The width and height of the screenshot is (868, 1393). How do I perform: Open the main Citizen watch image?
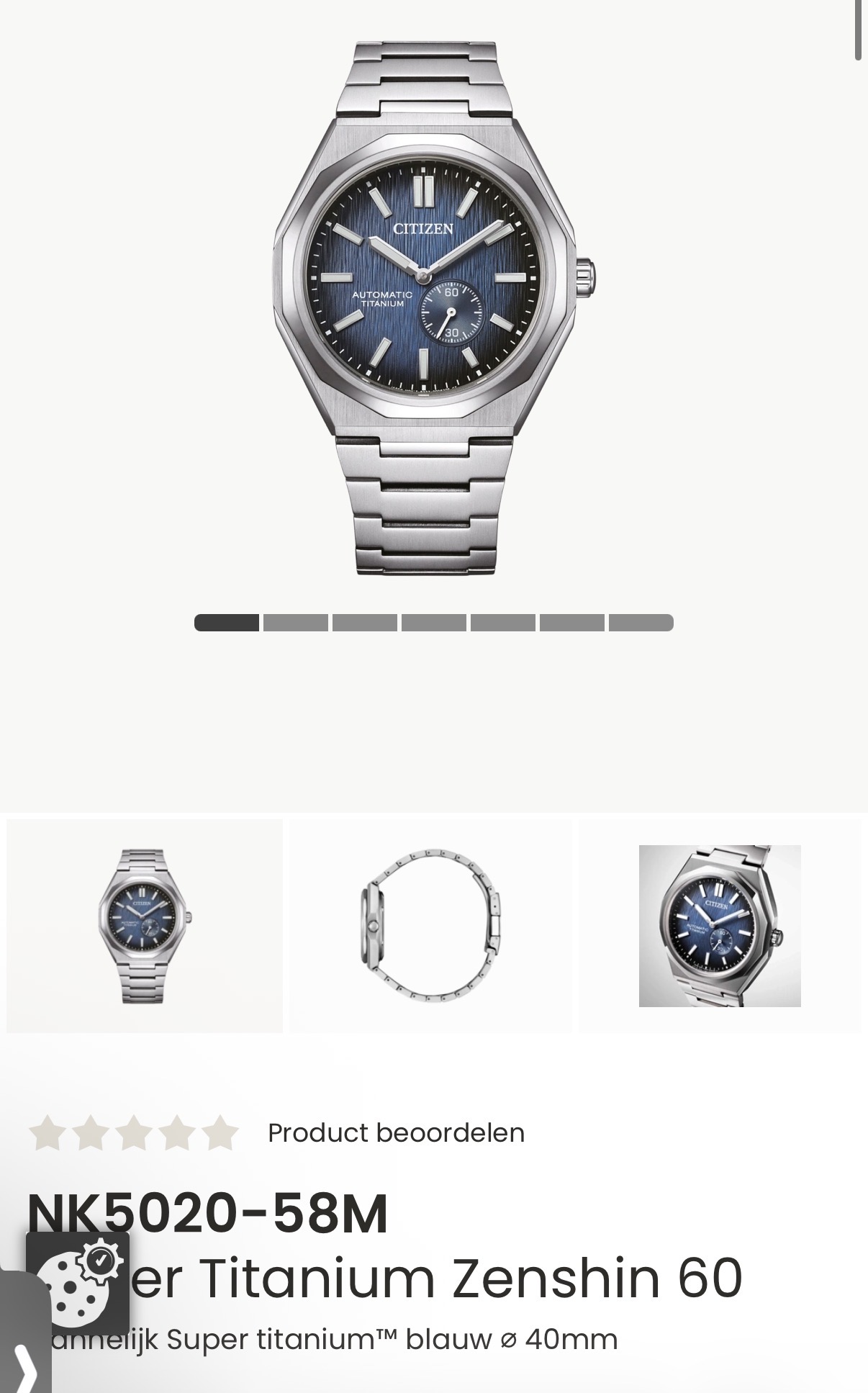click(x=434, y=308)
